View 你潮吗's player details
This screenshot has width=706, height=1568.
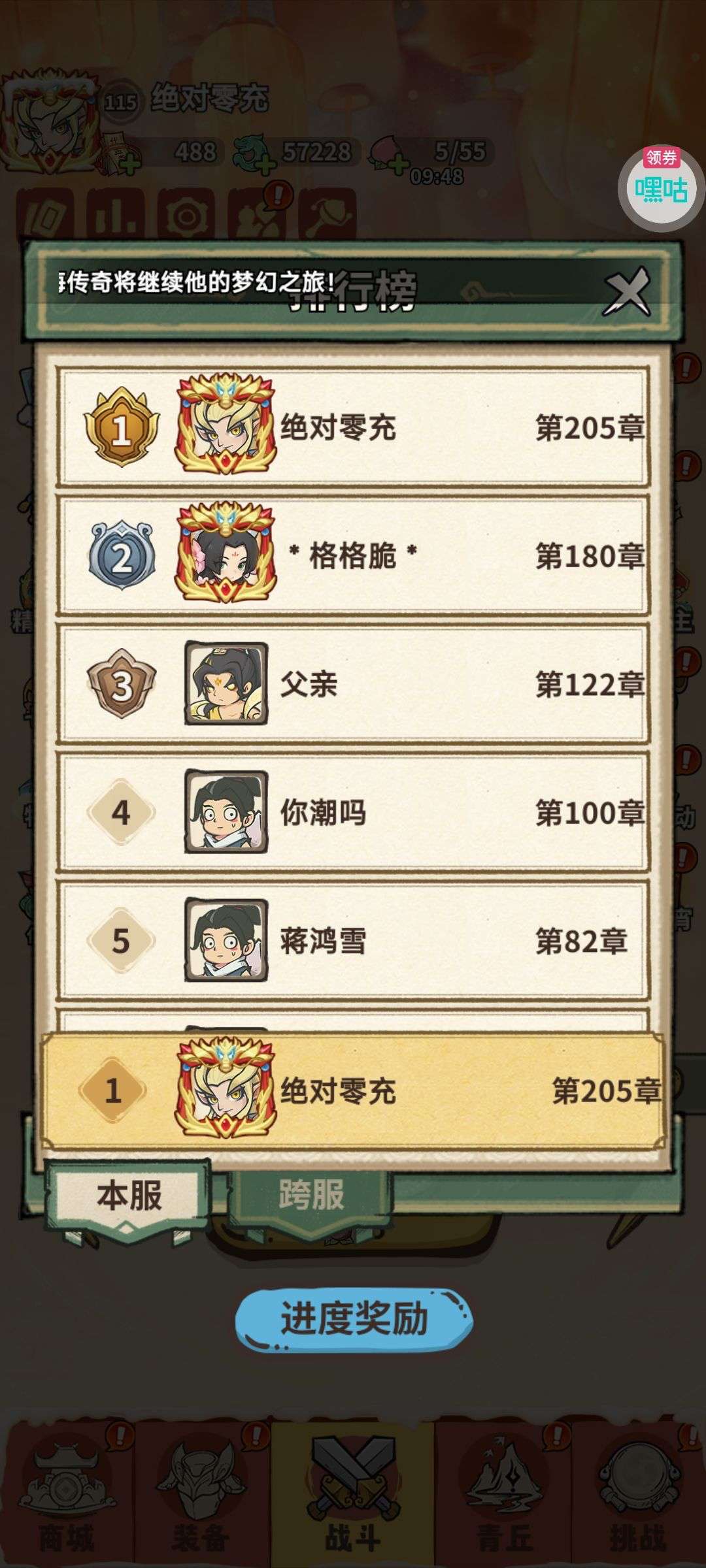(x=353, y=812)
